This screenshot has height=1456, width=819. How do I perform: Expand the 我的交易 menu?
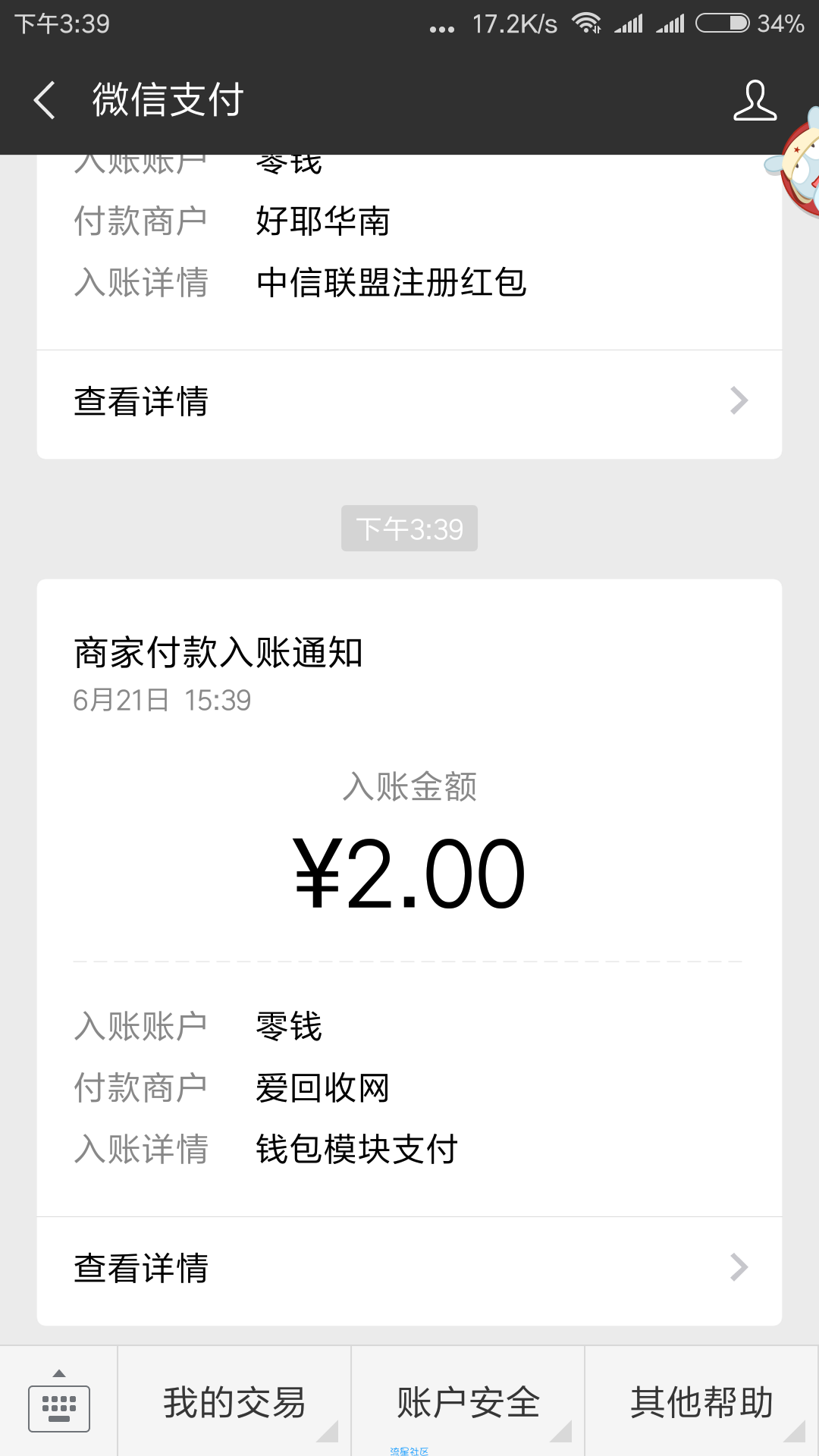234,1402
